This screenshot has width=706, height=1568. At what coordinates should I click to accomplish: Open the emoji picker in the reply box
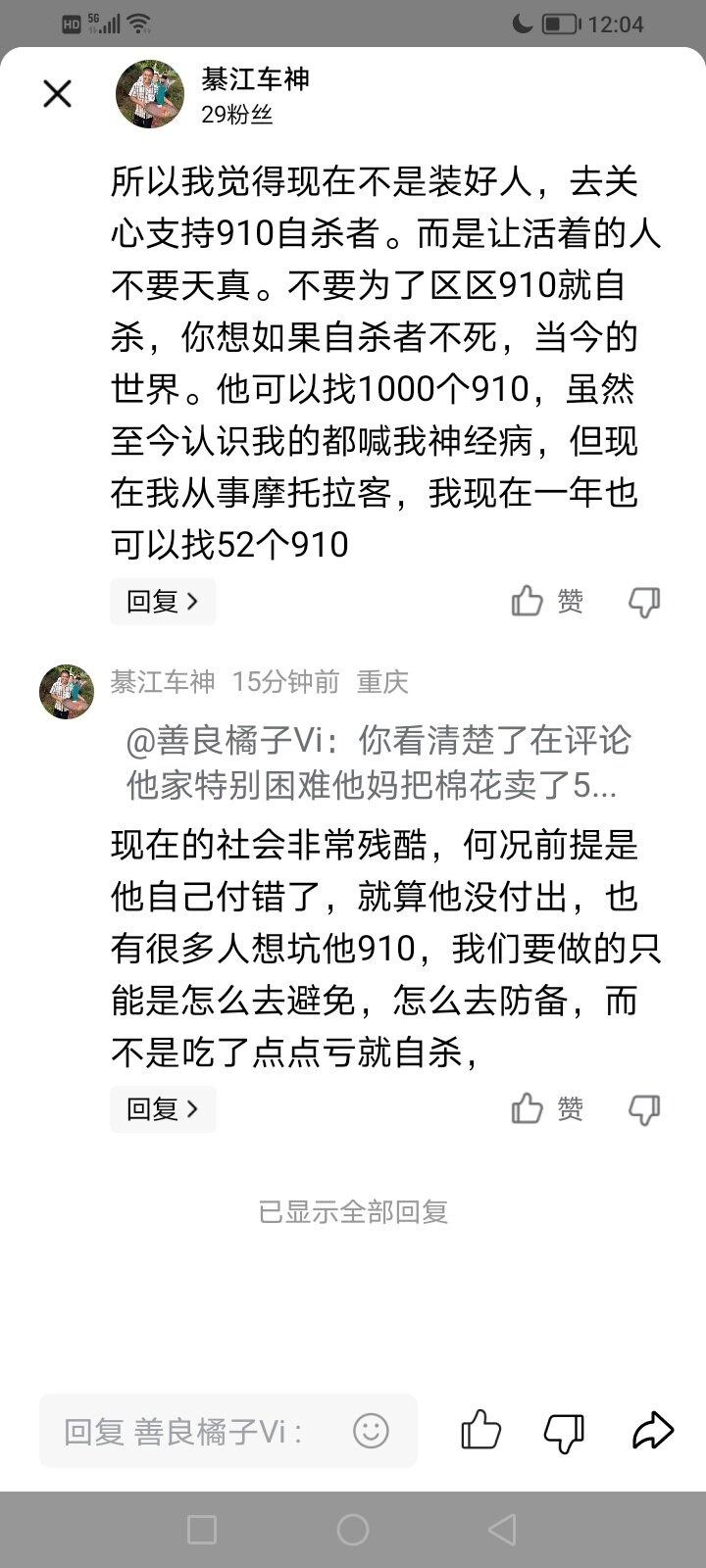click(372, 1431)
